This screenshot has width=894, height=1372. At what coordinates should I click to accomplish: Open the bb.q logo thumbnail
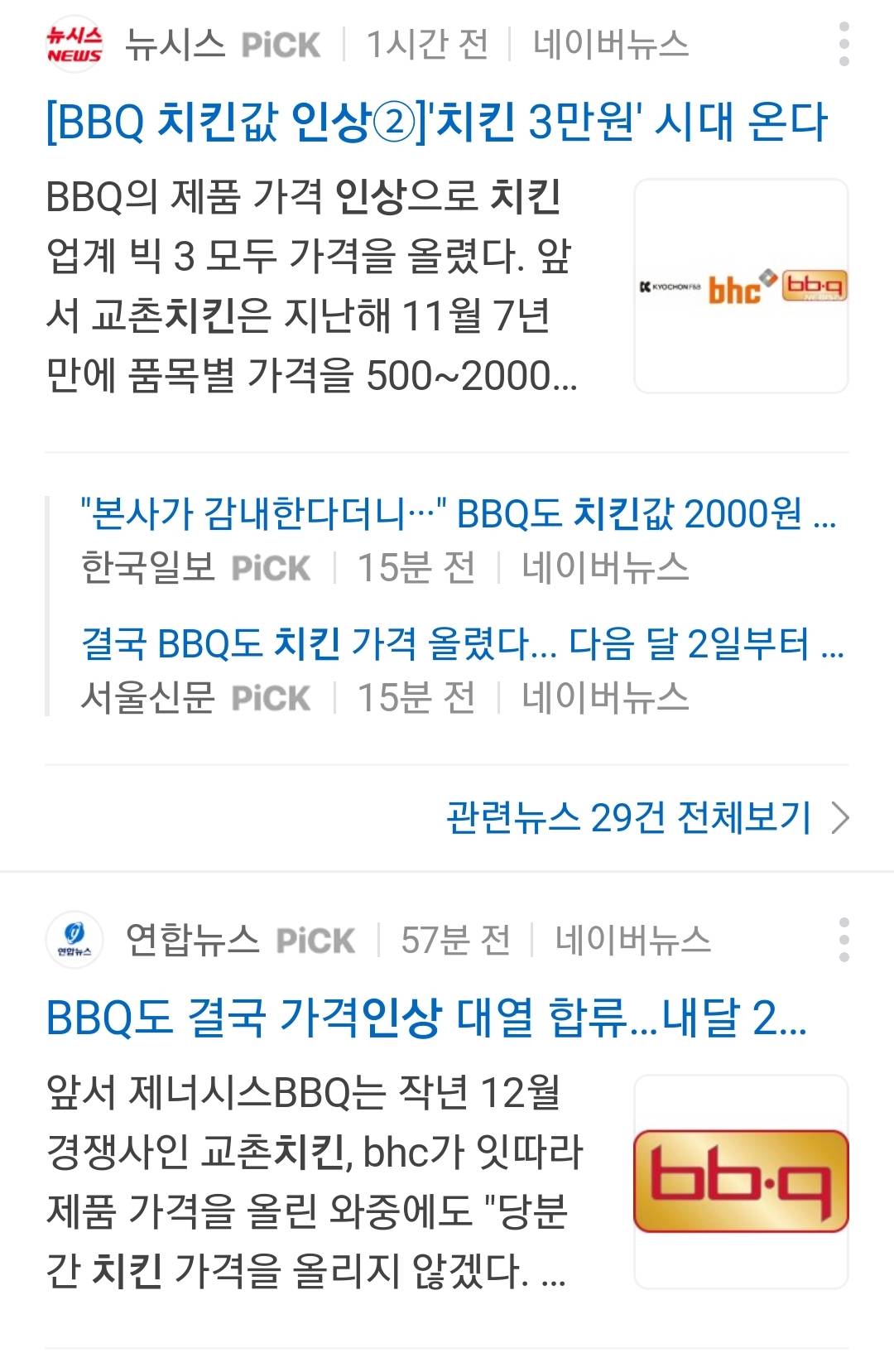[741, 1182]
